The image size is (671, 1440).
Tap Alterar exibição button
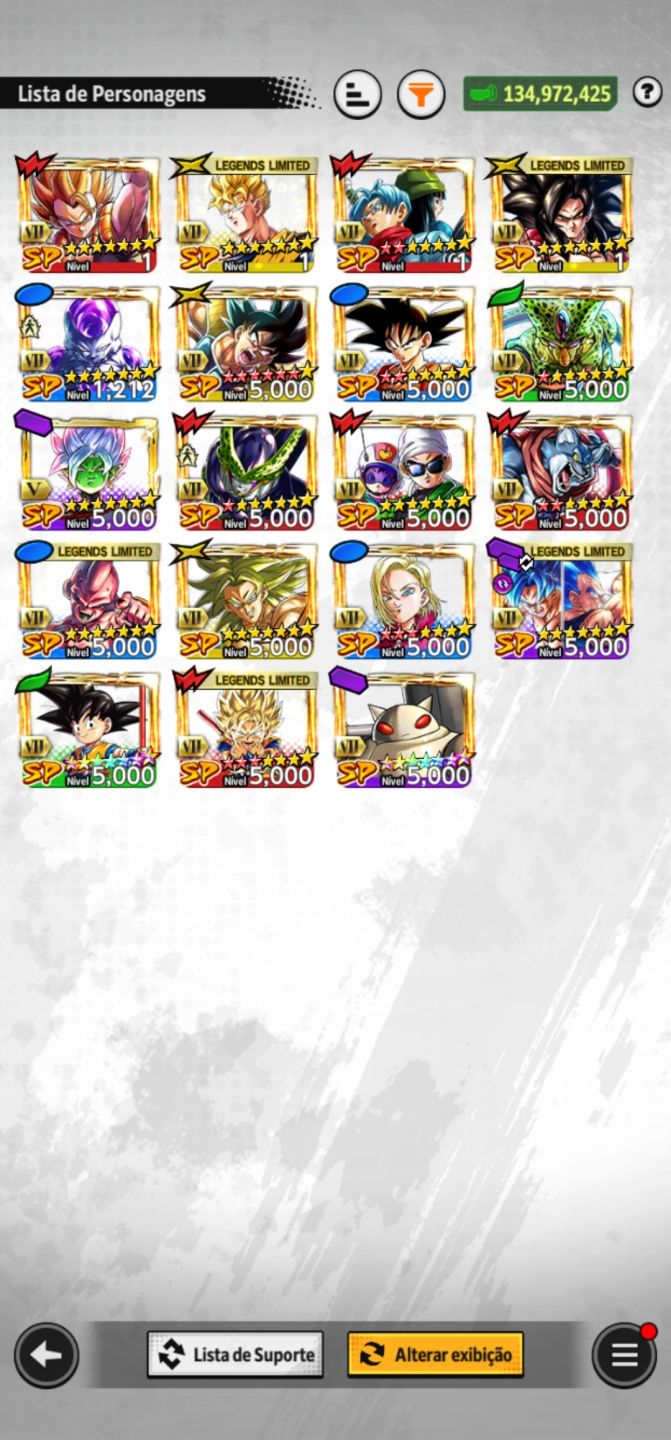pyautogui.click(x=435, y=1355)
